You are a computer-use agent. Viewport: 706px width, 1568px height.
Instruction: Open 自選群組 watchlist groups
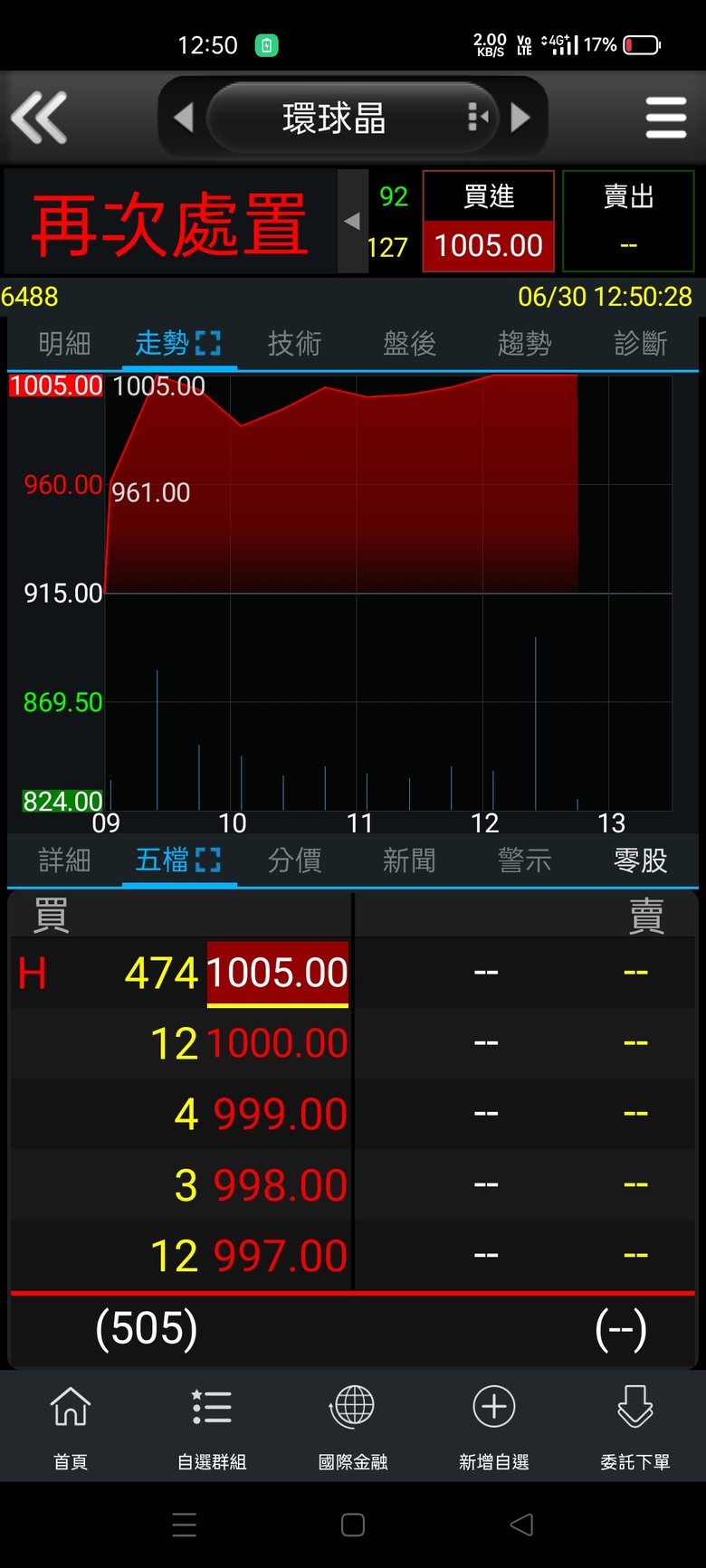tap(212, 1425)
